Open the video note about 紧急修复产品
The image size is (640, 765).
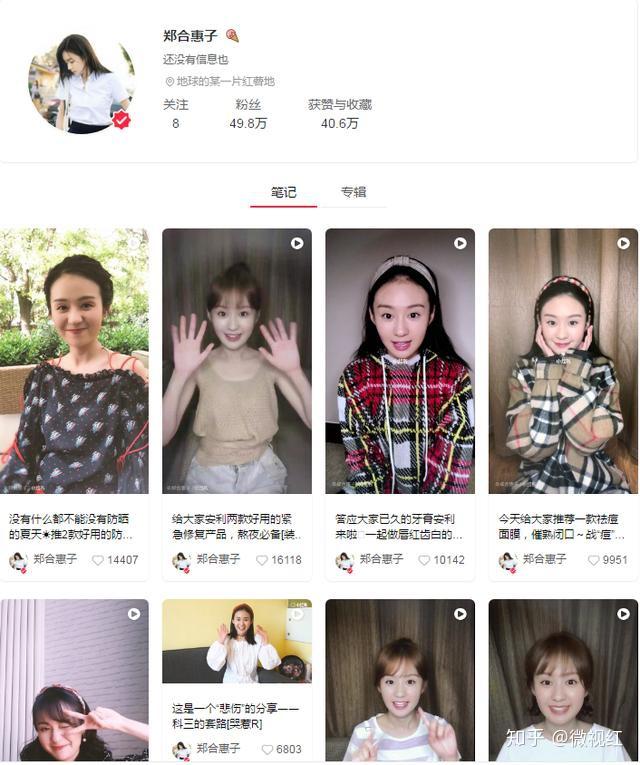pyautogui.click(x=237, y=361)
